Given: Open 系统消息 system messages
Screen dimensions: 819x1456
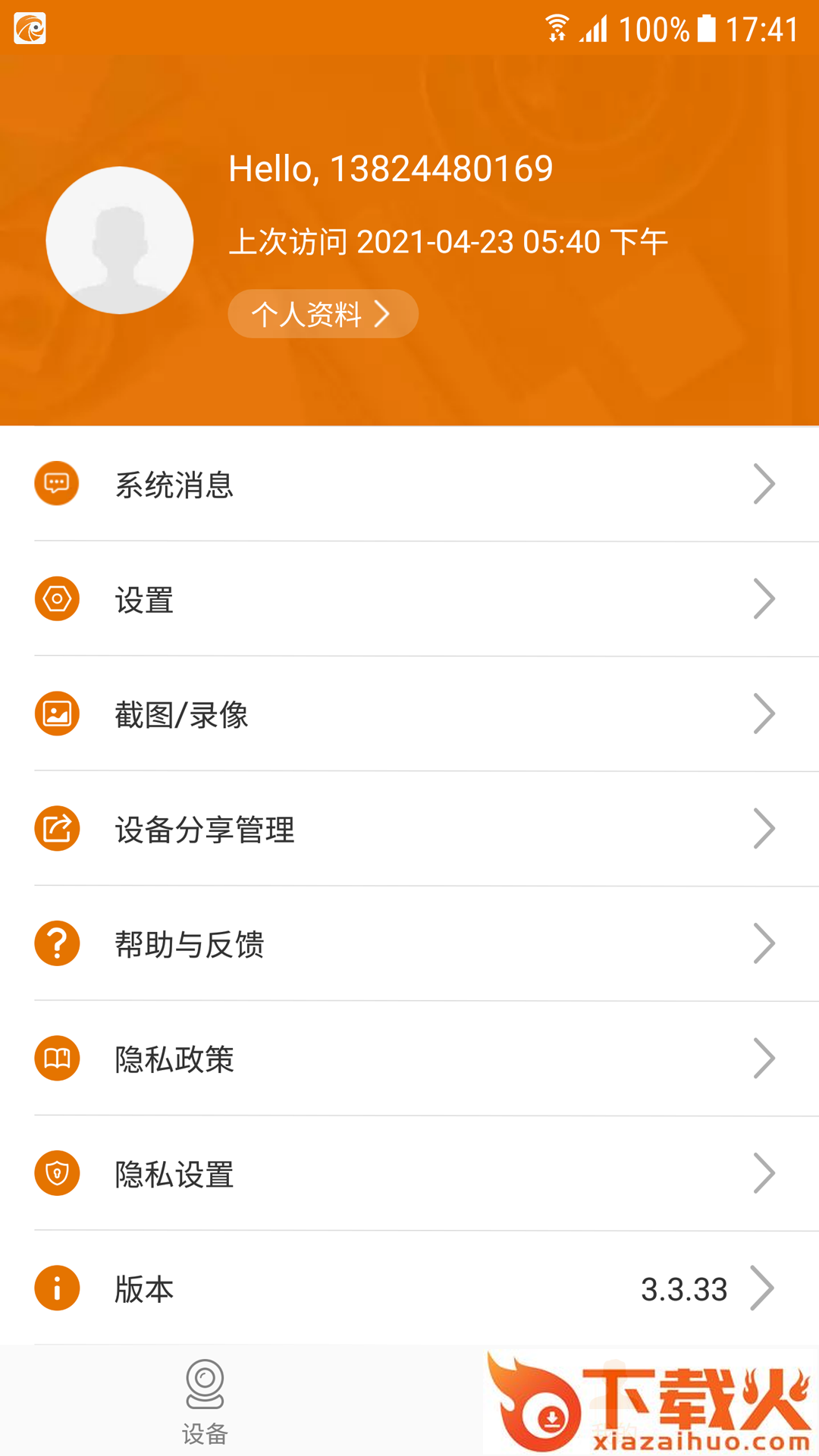Looking at the screenshot, I should coord(409,484).
